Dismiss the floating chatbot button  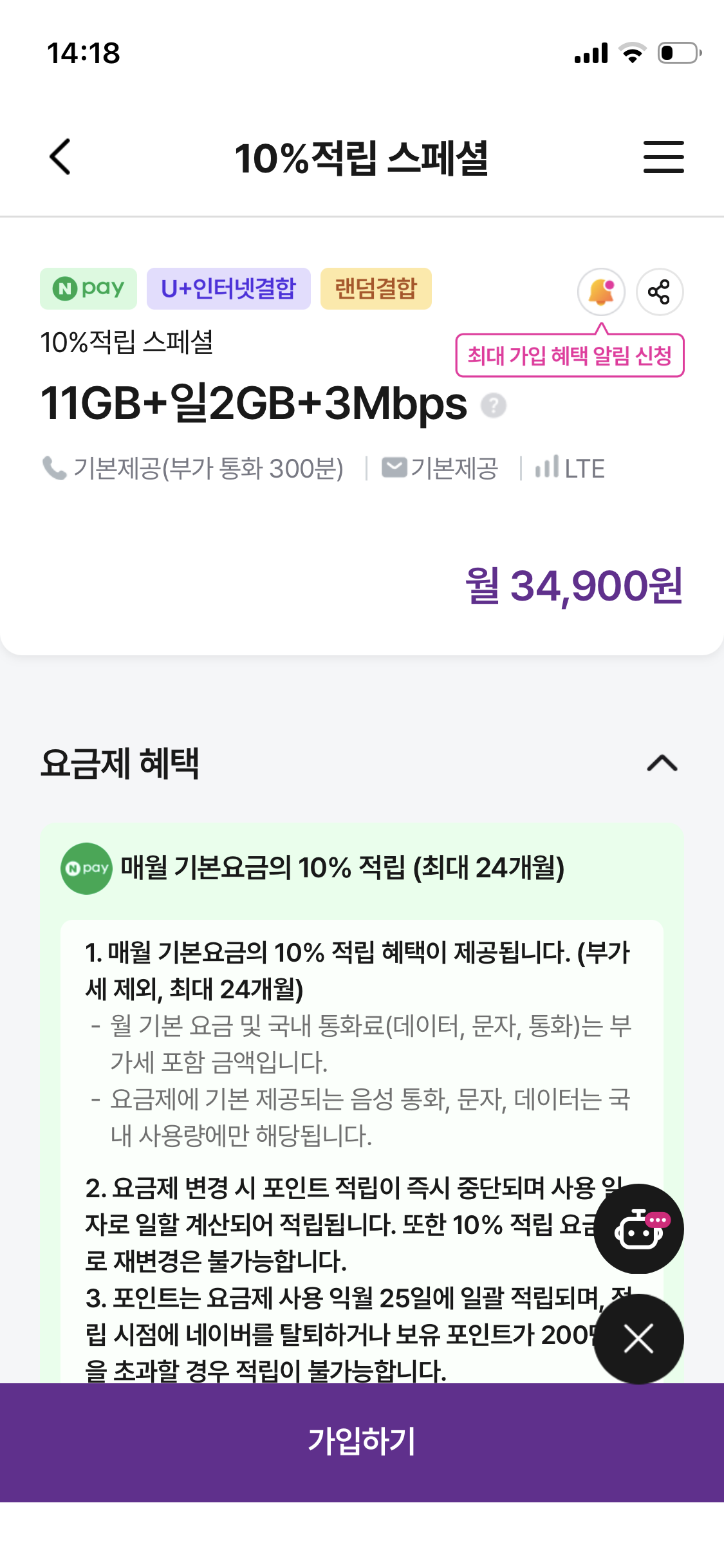click(x=638, y=1339)
